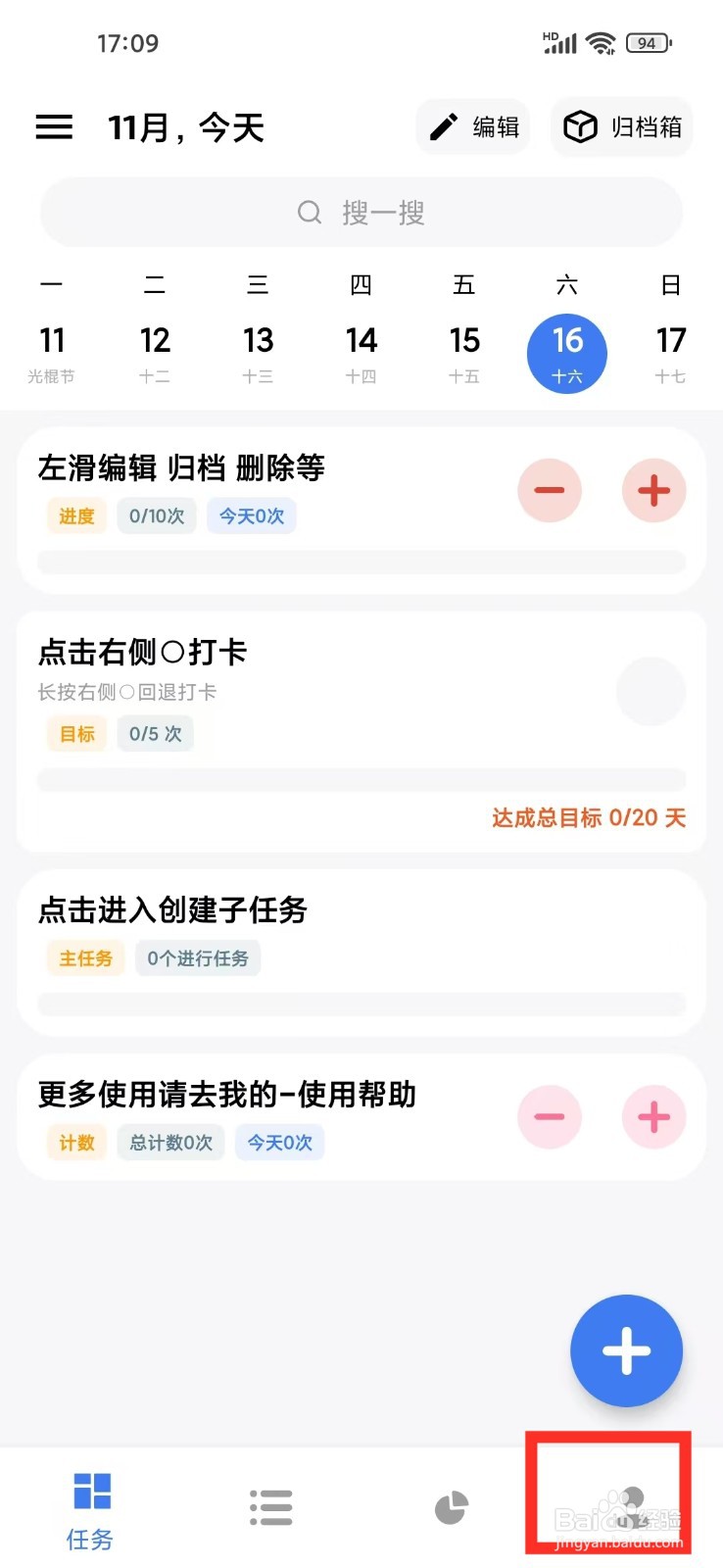Tap minus on 更多使用请去我的-使用帮助 task
This screenshot has height=1568, width=723.
pos(550,1116)
